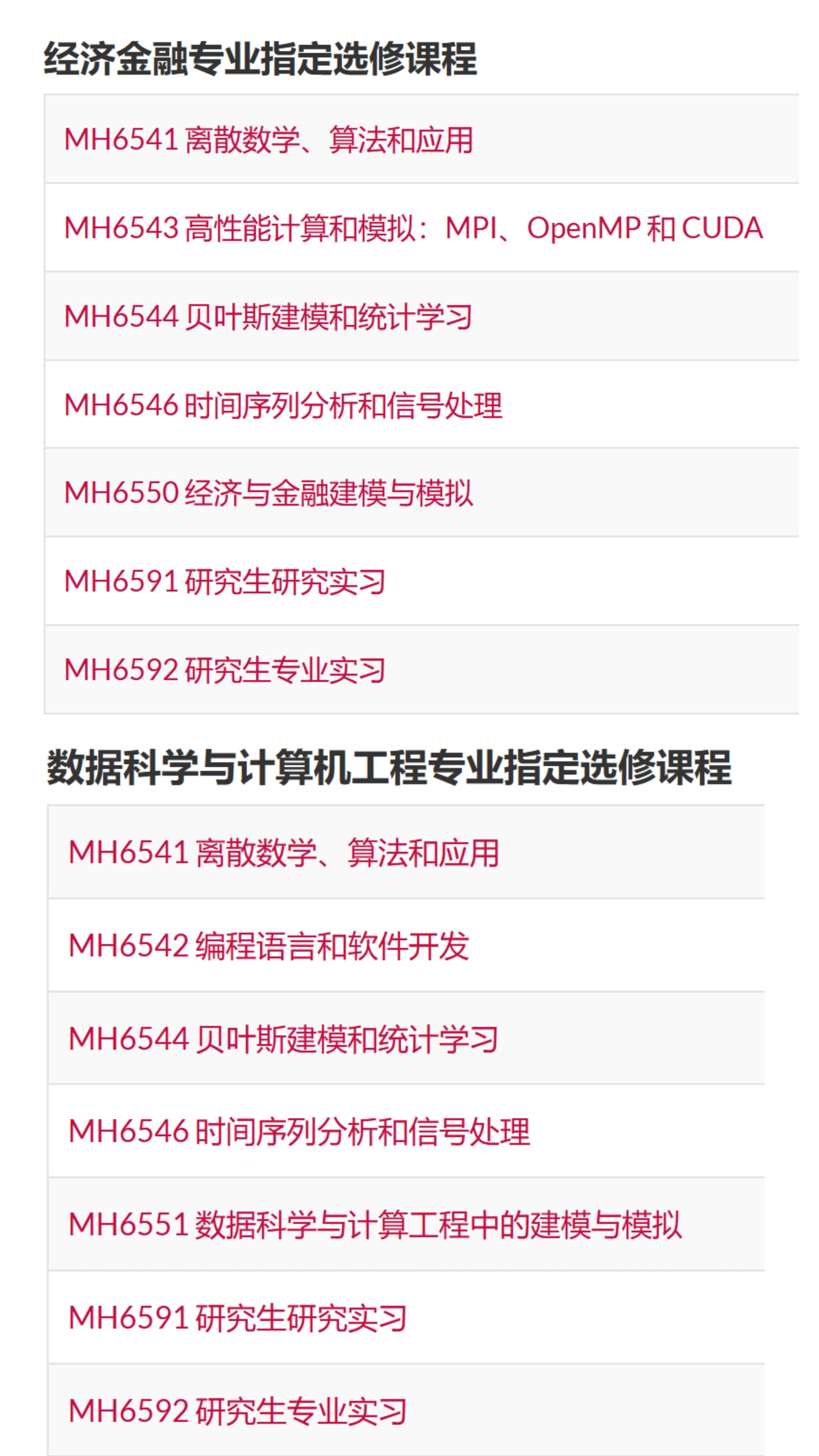Open MH6541 离散数学 under 数据科学与计算机工程专业
Screen dimensions: 819x1456
click(x=283, y=852)
